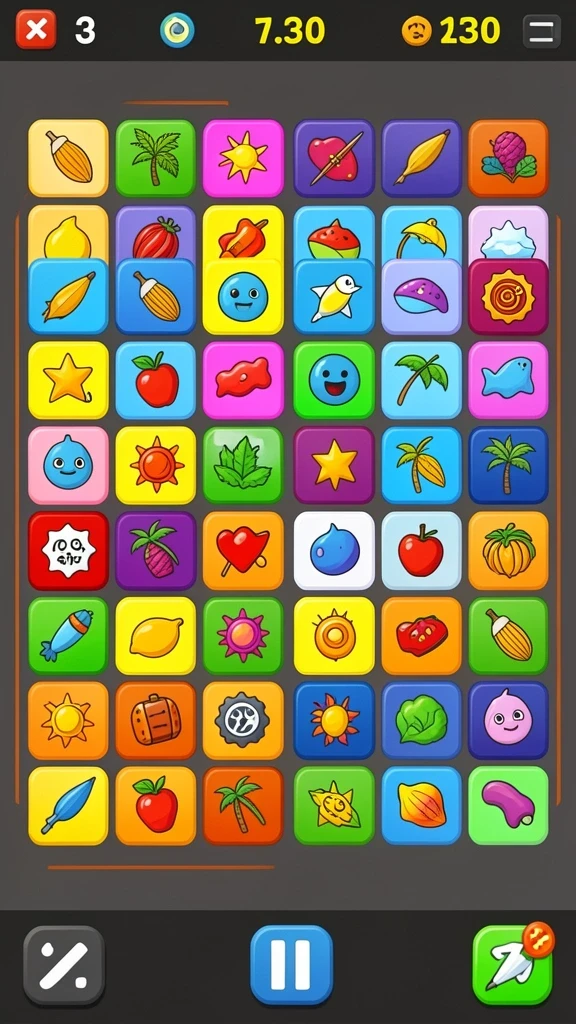Tap the lemon on bright yellow tile
576x1024 pixels.
[x=155, y=636]
